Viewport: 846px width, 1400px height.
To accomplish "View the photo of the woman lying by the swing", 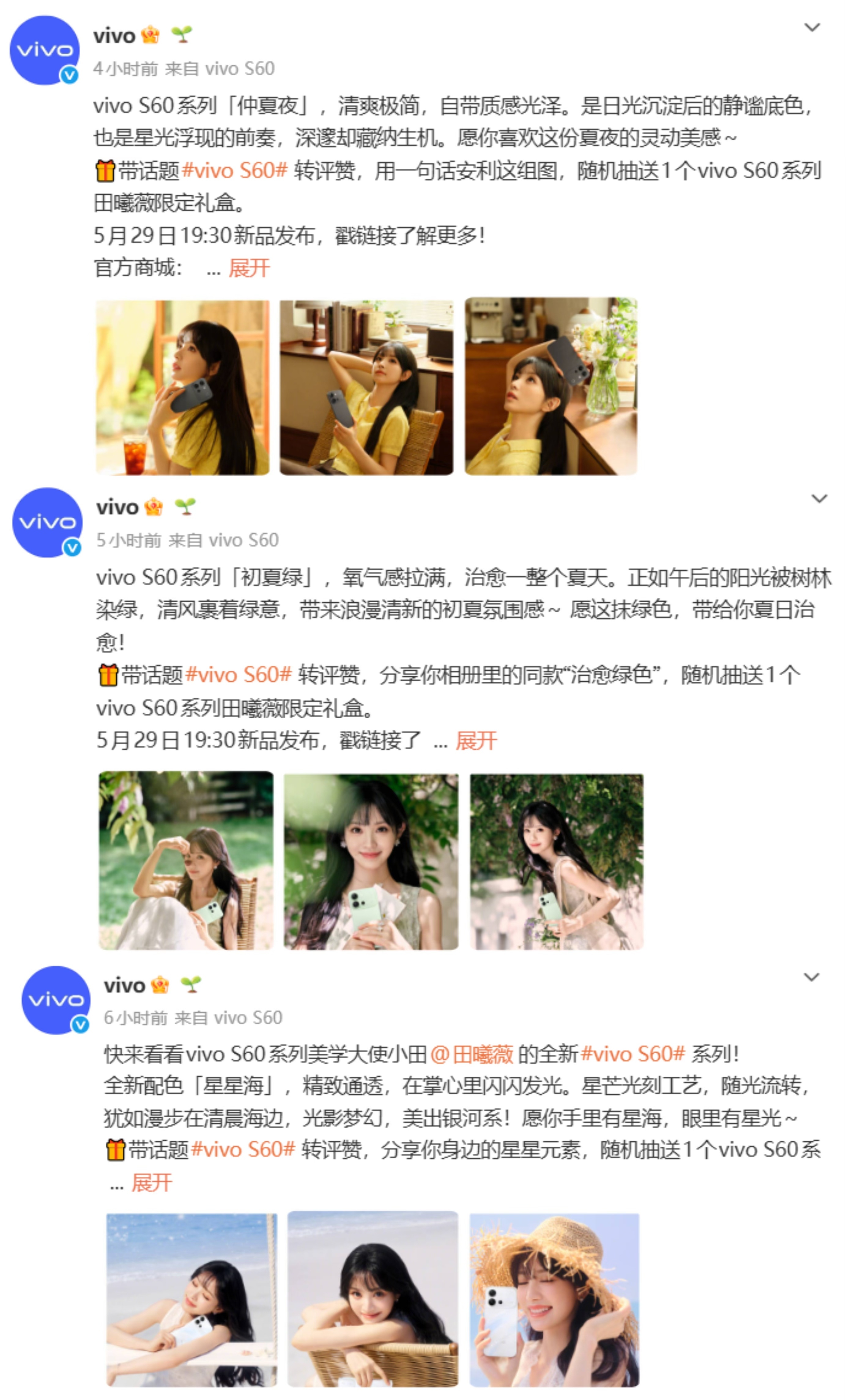I will click(191, 1300).
